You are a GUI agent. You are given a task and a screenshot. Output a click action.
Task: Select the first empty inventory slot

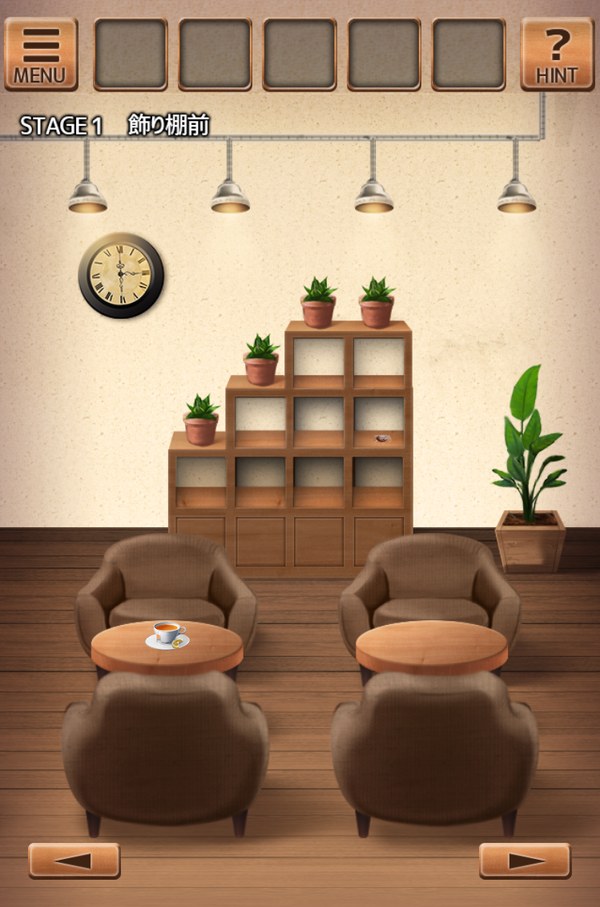130,54
